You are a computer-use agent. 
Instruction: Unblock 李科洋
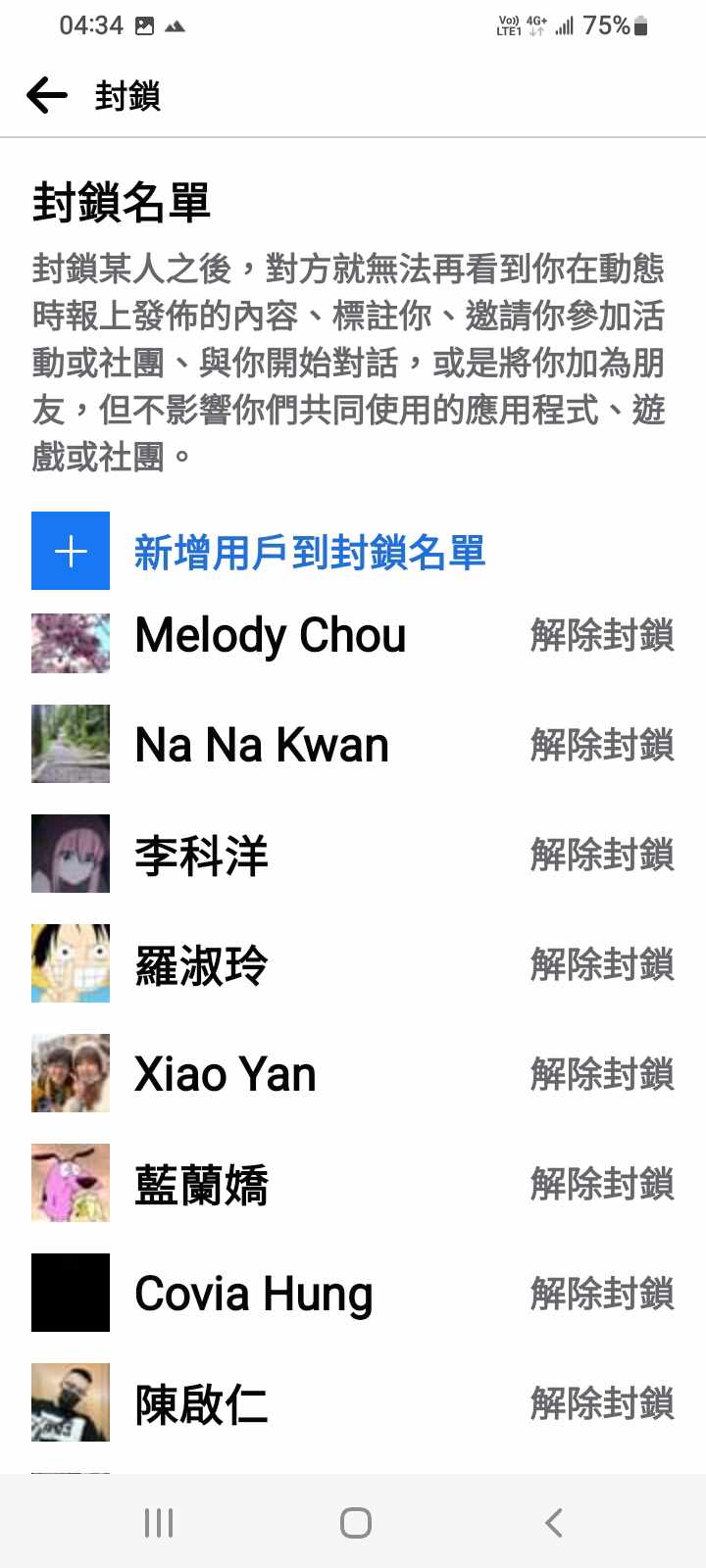pos(601,855)
